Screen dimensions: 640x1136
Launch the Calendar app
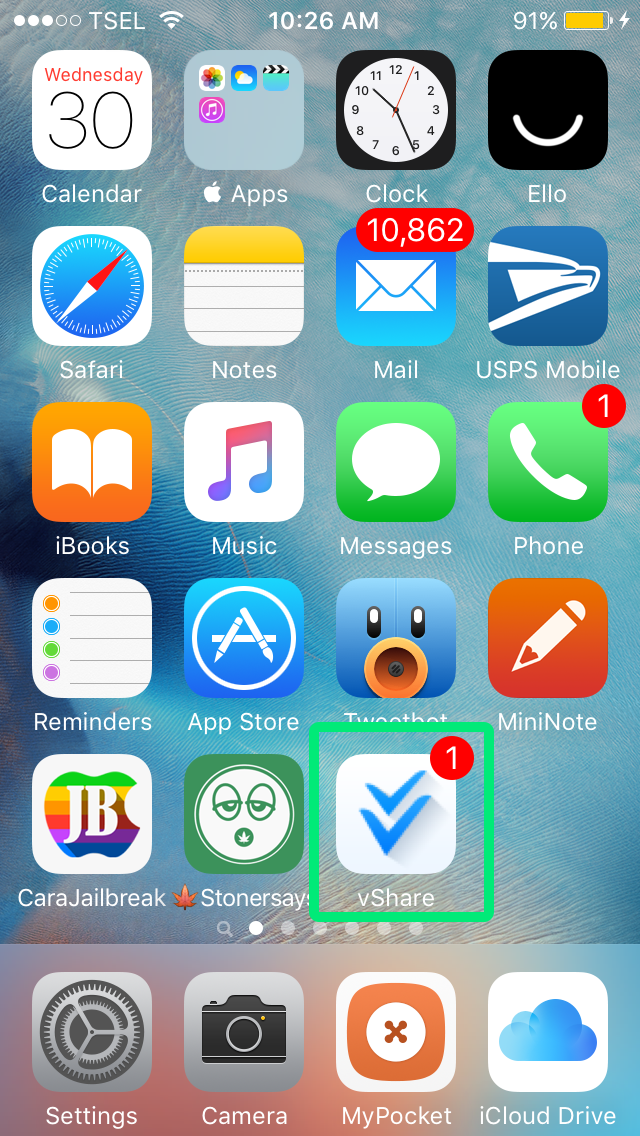[x=92, y=110]
